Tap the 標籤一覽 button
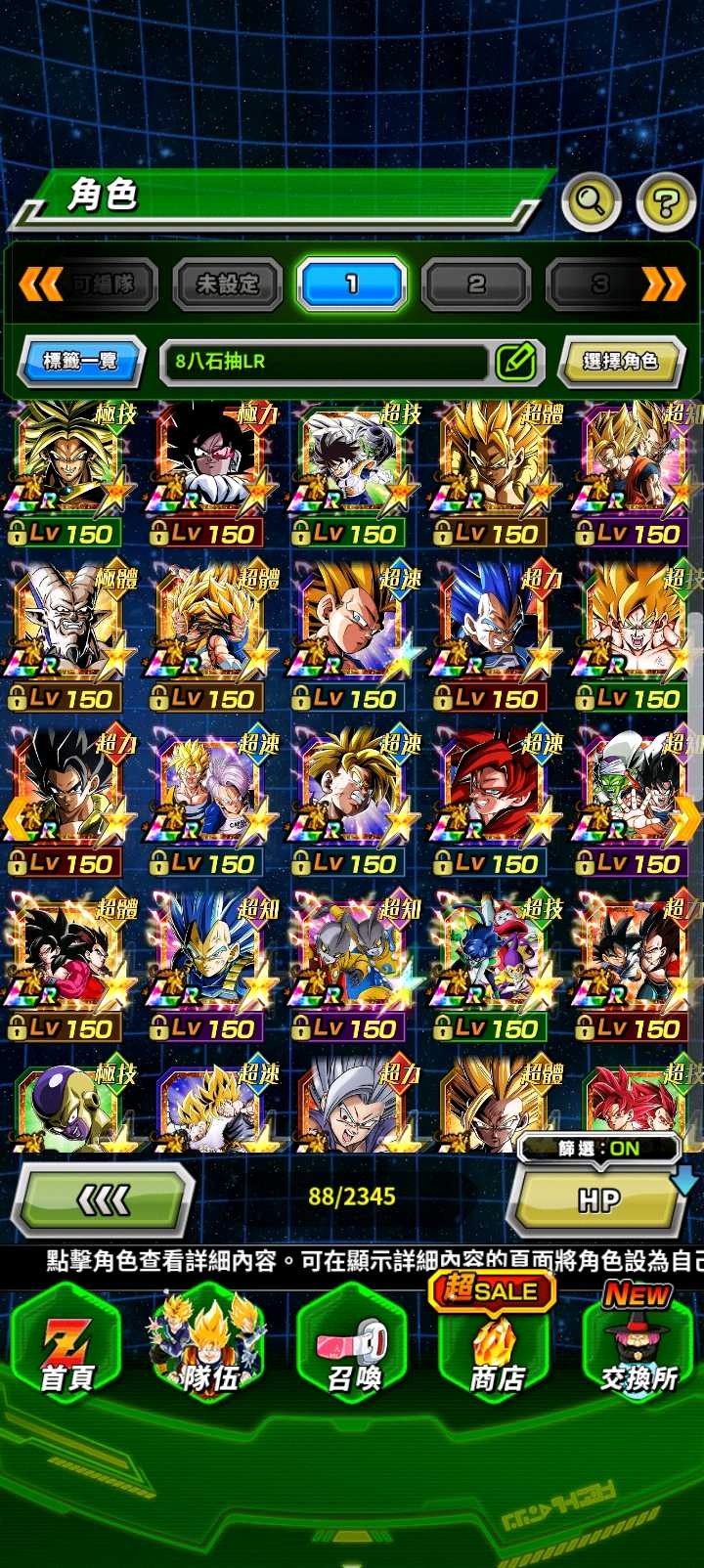Image resolution: width=704 pixels, height=1568 pixels. point(81,362)
